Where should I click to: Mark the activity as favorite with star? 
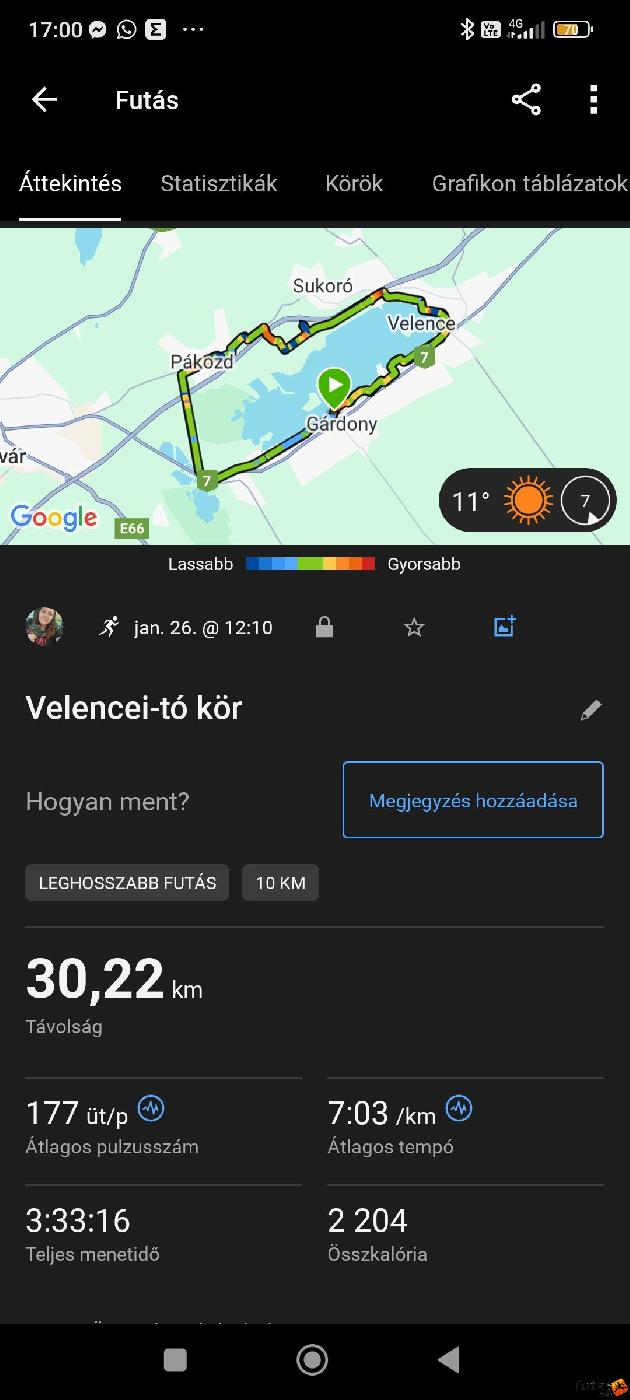pos(414,628)
